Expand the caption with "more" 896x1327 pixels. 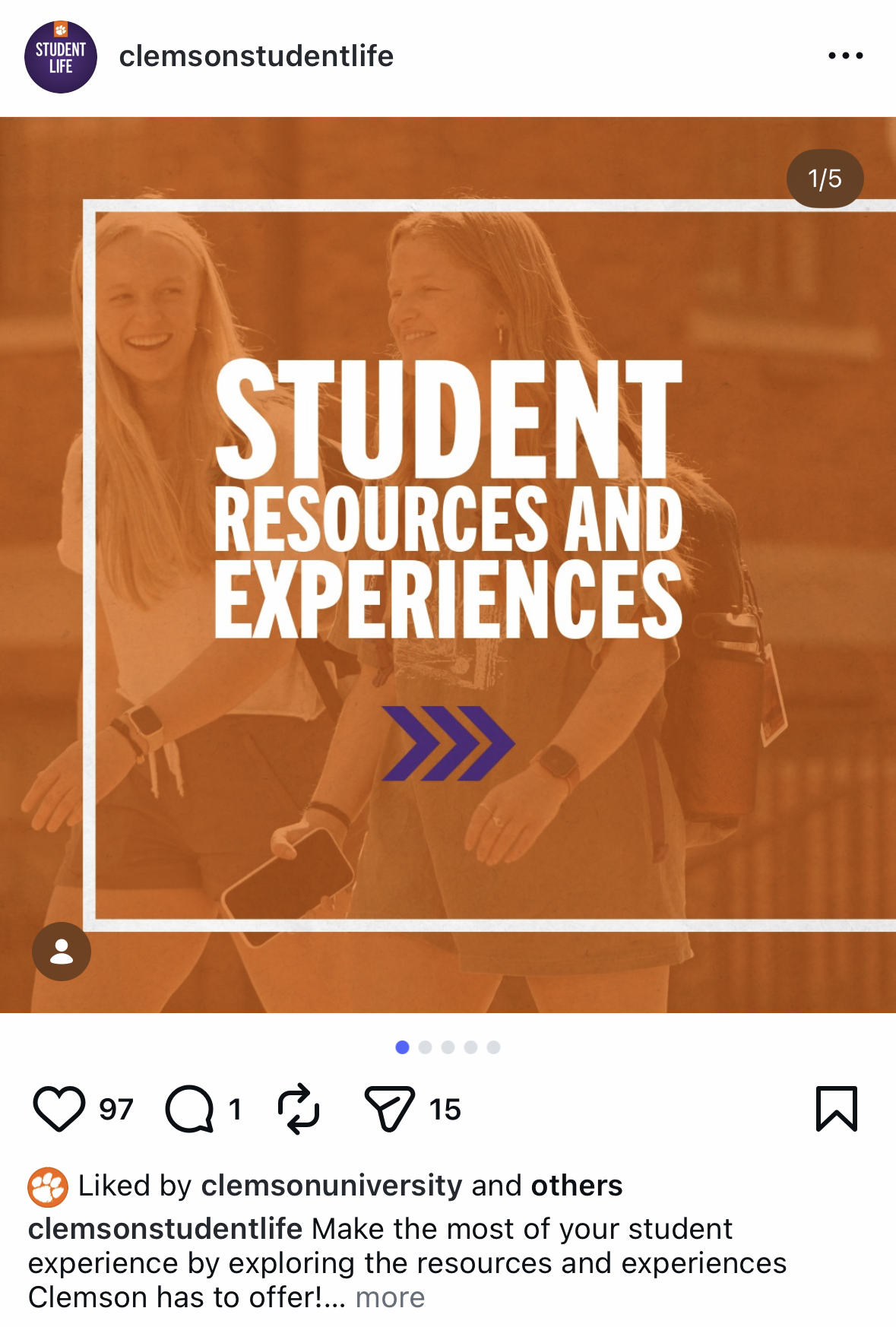(x=390, y=1297)
